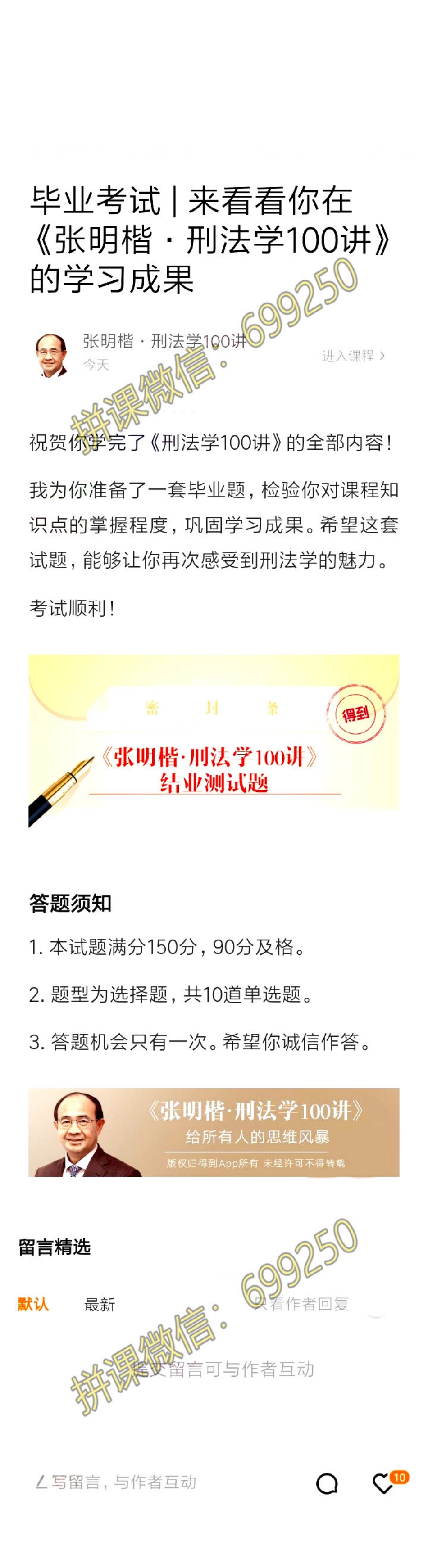428x1568 pixels.
Task: Open the 结业测试题 exam banner
Action: click(x=214, y=741)
